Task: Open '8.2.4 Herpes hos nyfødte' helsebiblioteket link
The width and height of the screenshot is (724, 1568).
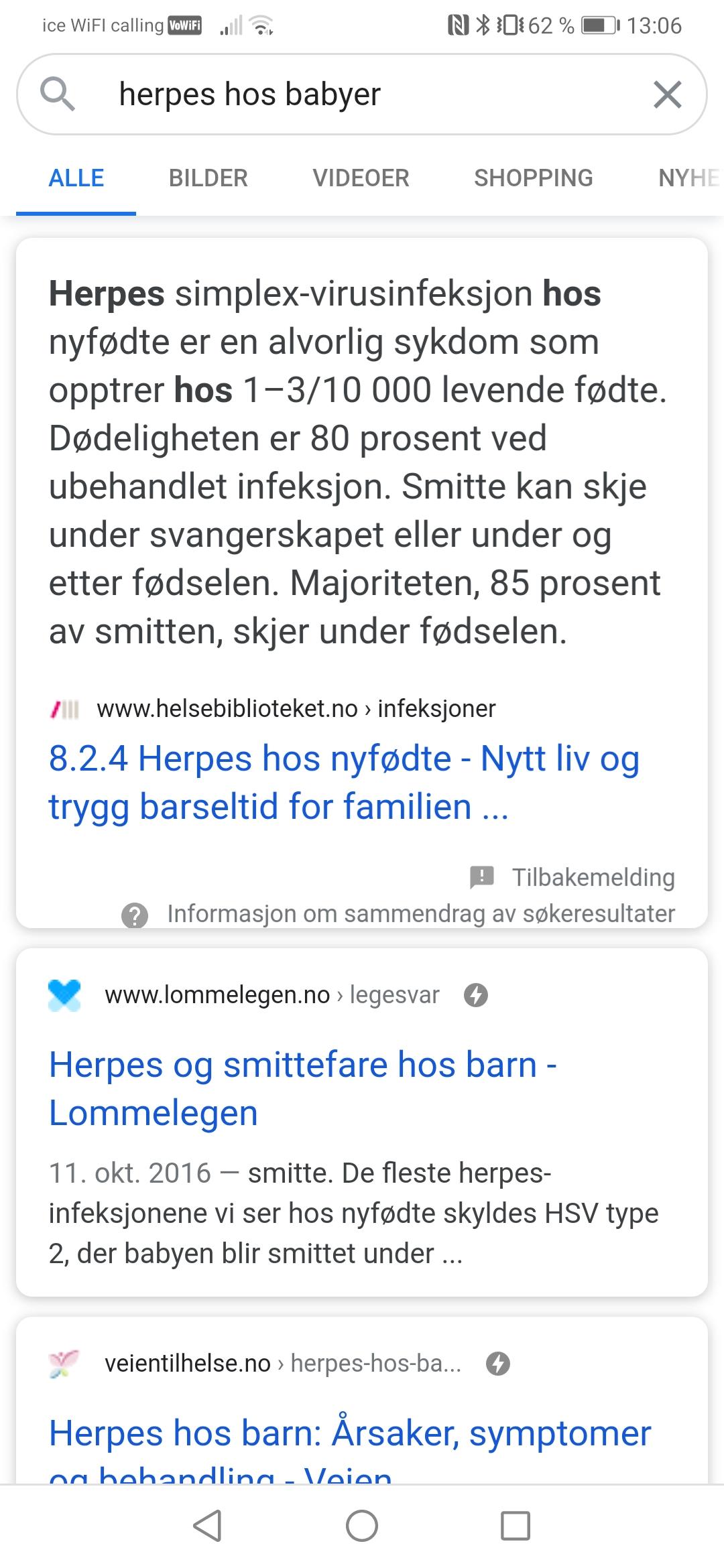Action: click(344, 782)
